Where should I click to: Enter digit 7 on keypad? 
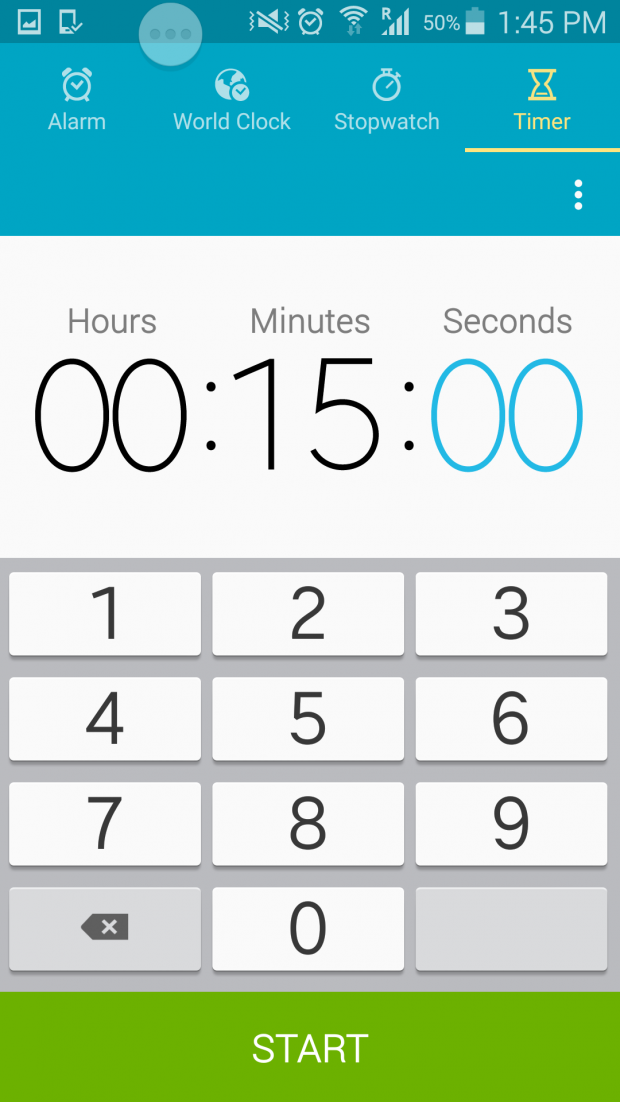coord(105,823)
